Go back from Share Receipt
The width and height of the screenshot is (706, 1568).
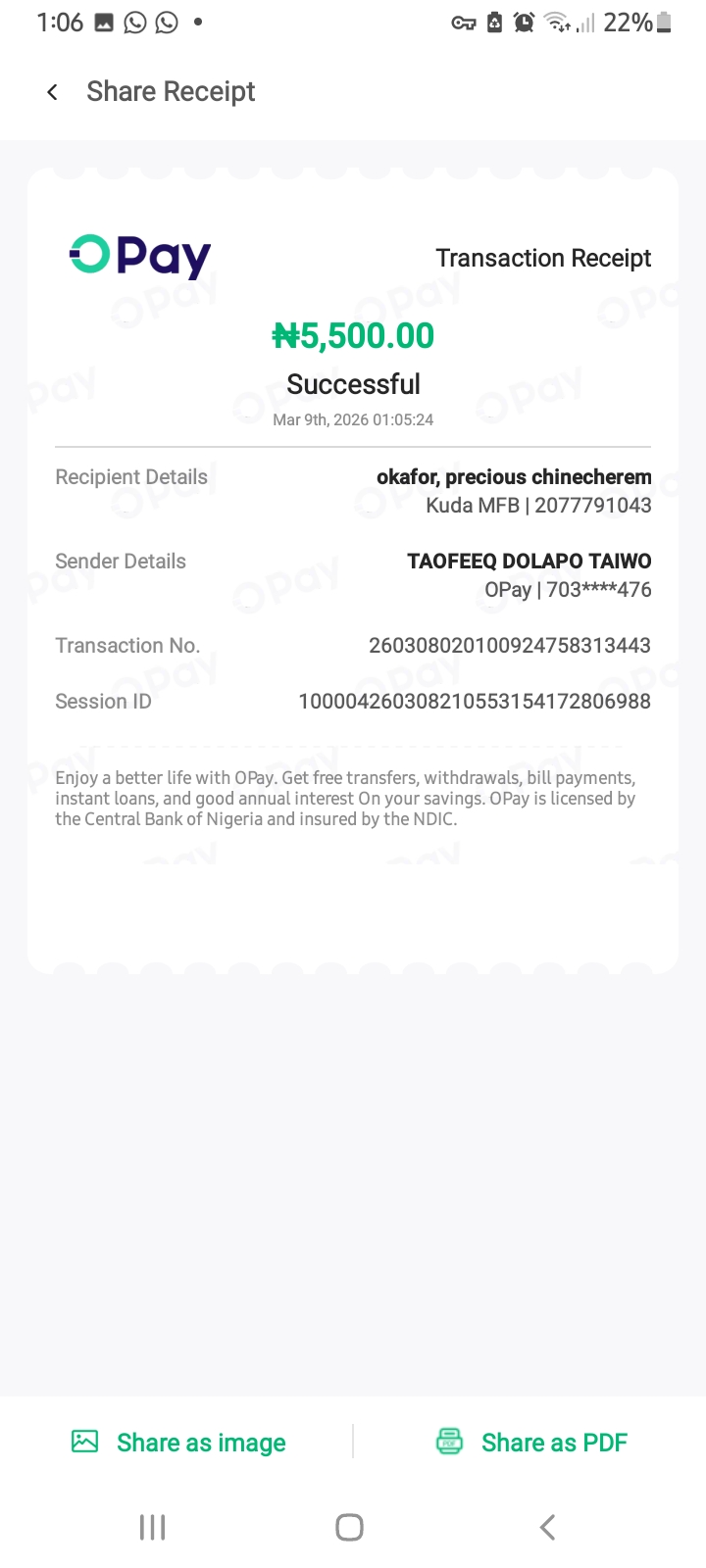point(53,92)
